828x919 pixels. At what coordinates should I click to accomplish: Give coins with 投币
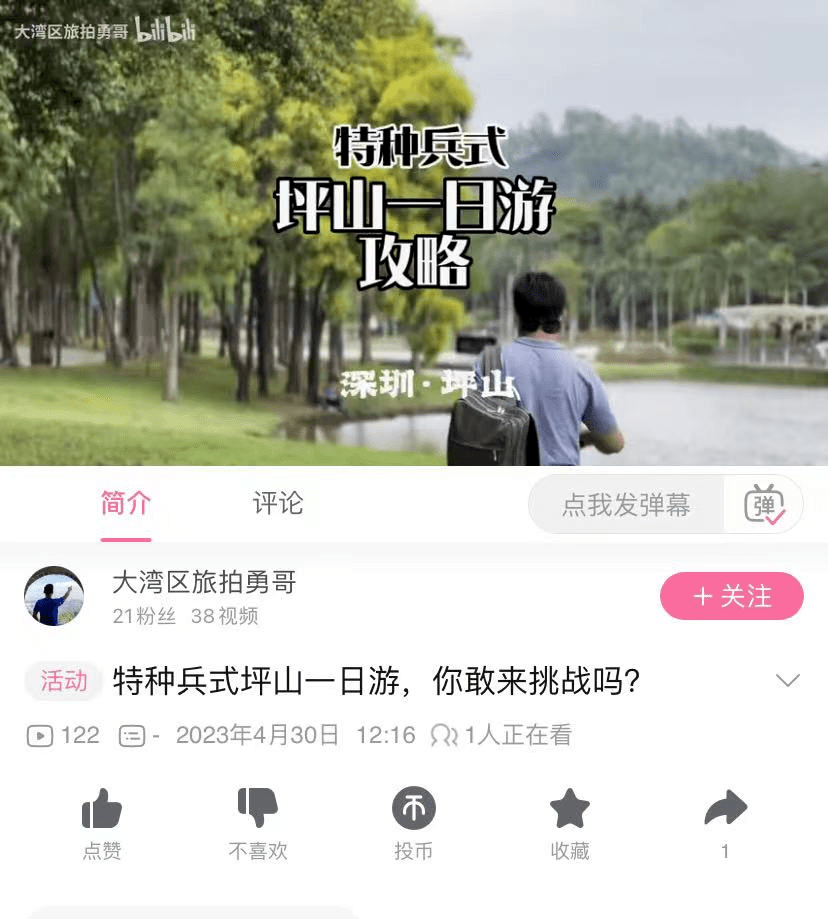pos(413,808)
